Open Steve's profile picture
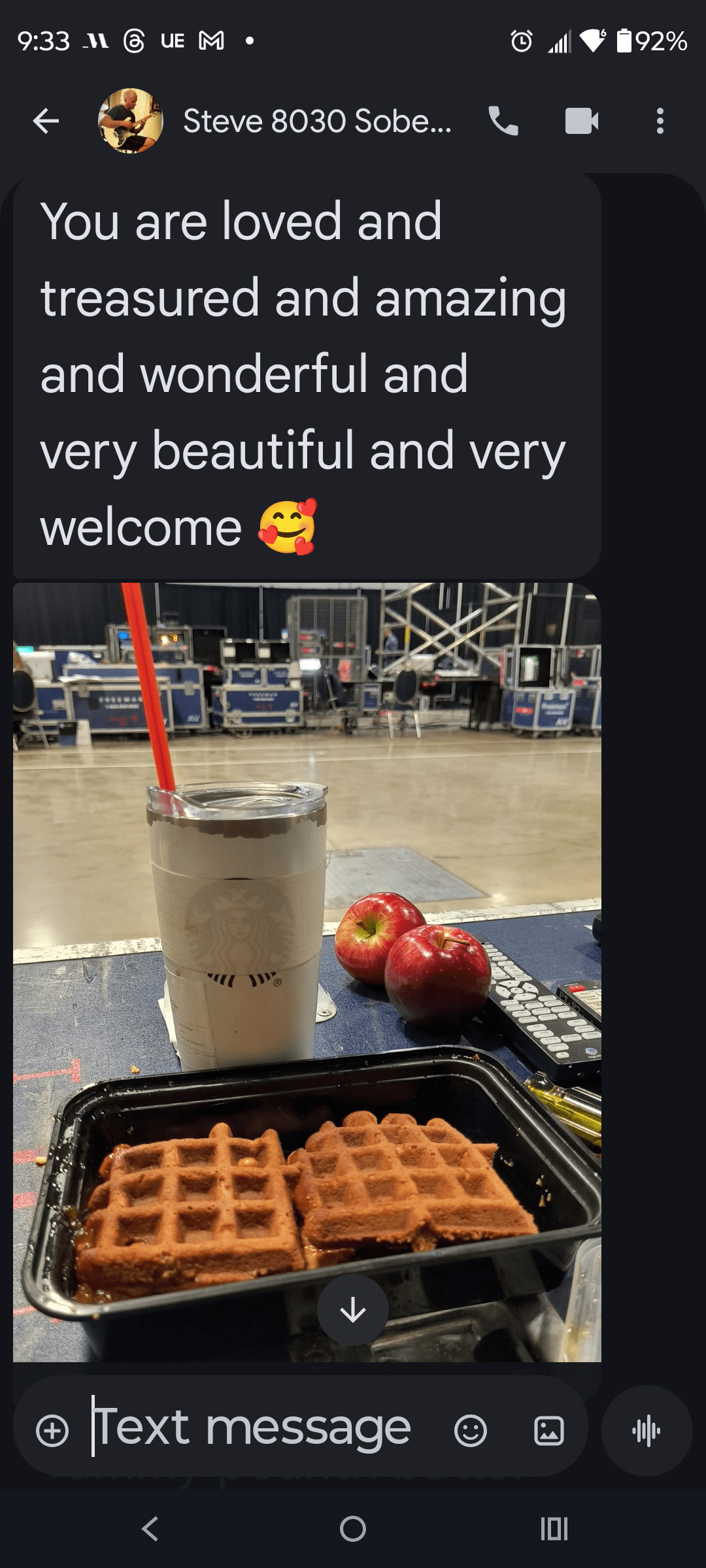 (x=130, y=121)
